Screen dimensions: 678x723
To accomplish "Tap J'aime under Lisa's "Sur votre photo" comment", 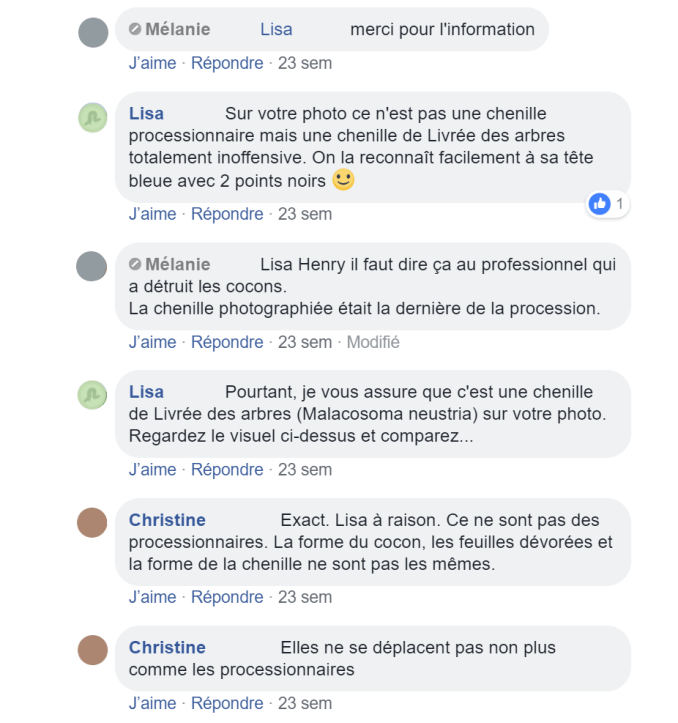I will (x=152, y=214).
